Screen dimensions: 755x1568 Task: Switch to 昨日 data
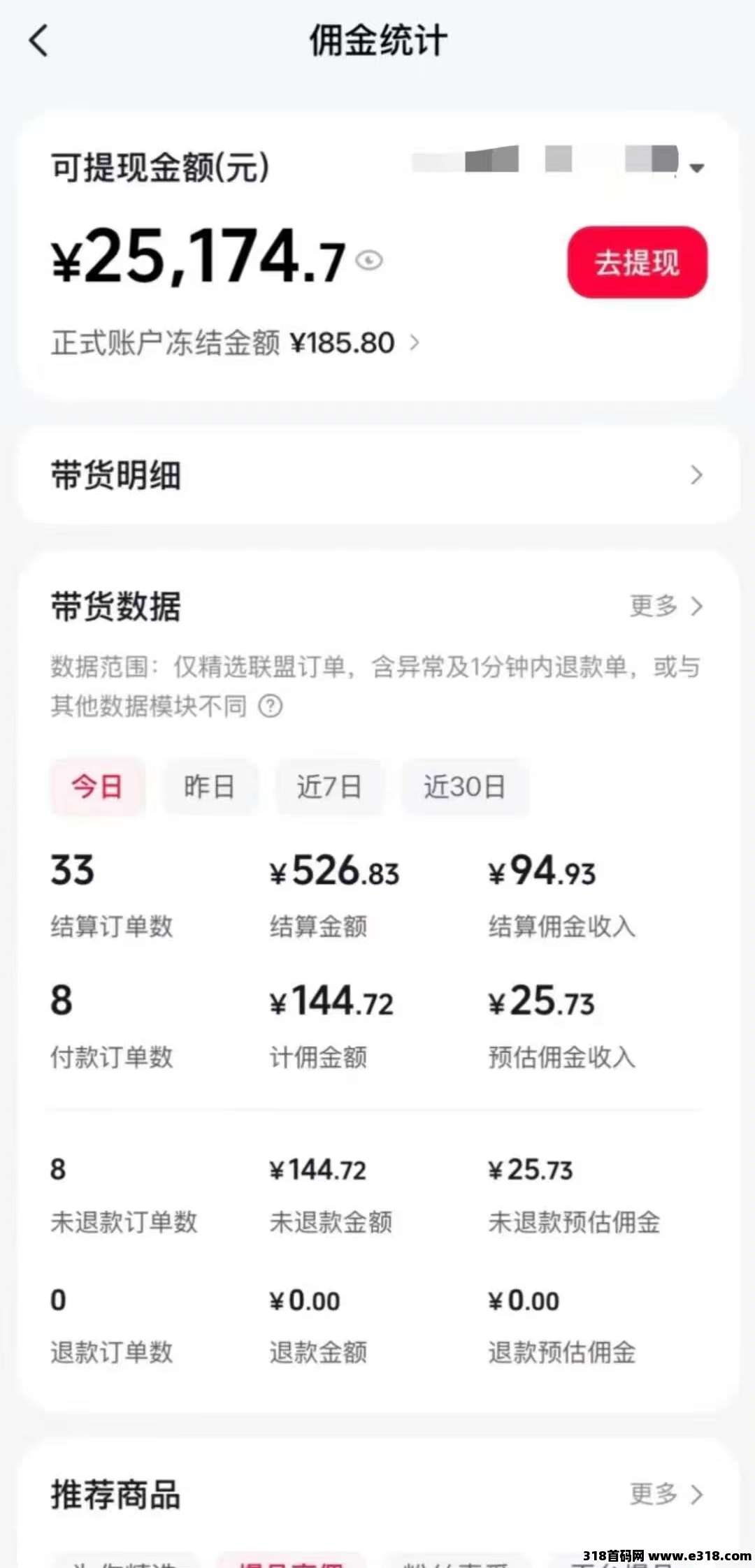[x=209, y=787]
